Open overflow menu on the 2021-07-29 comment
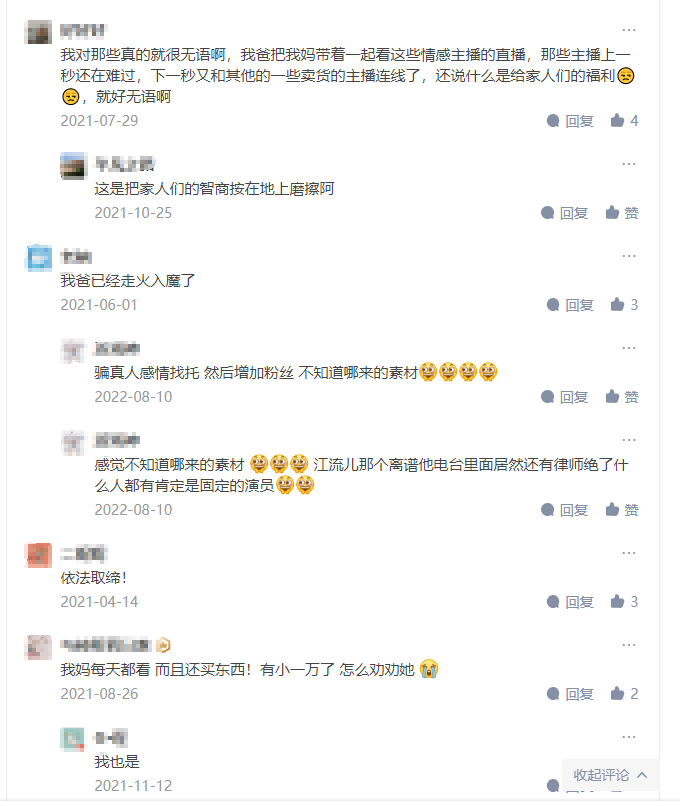The image size is (680, 806). tap(629, 30)
